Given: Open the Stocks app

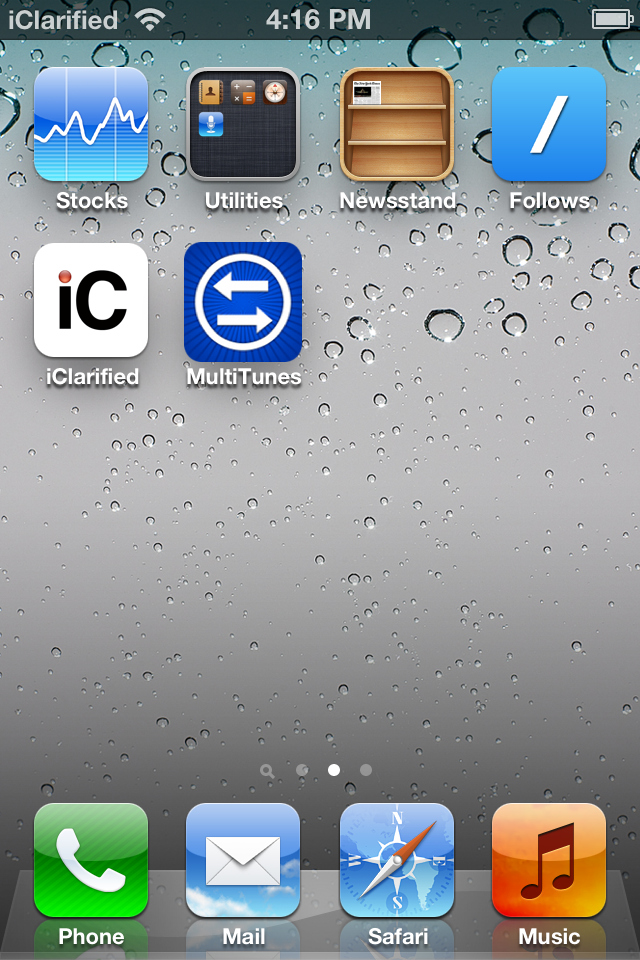Looking at the screenshot, I should (91, 124).
